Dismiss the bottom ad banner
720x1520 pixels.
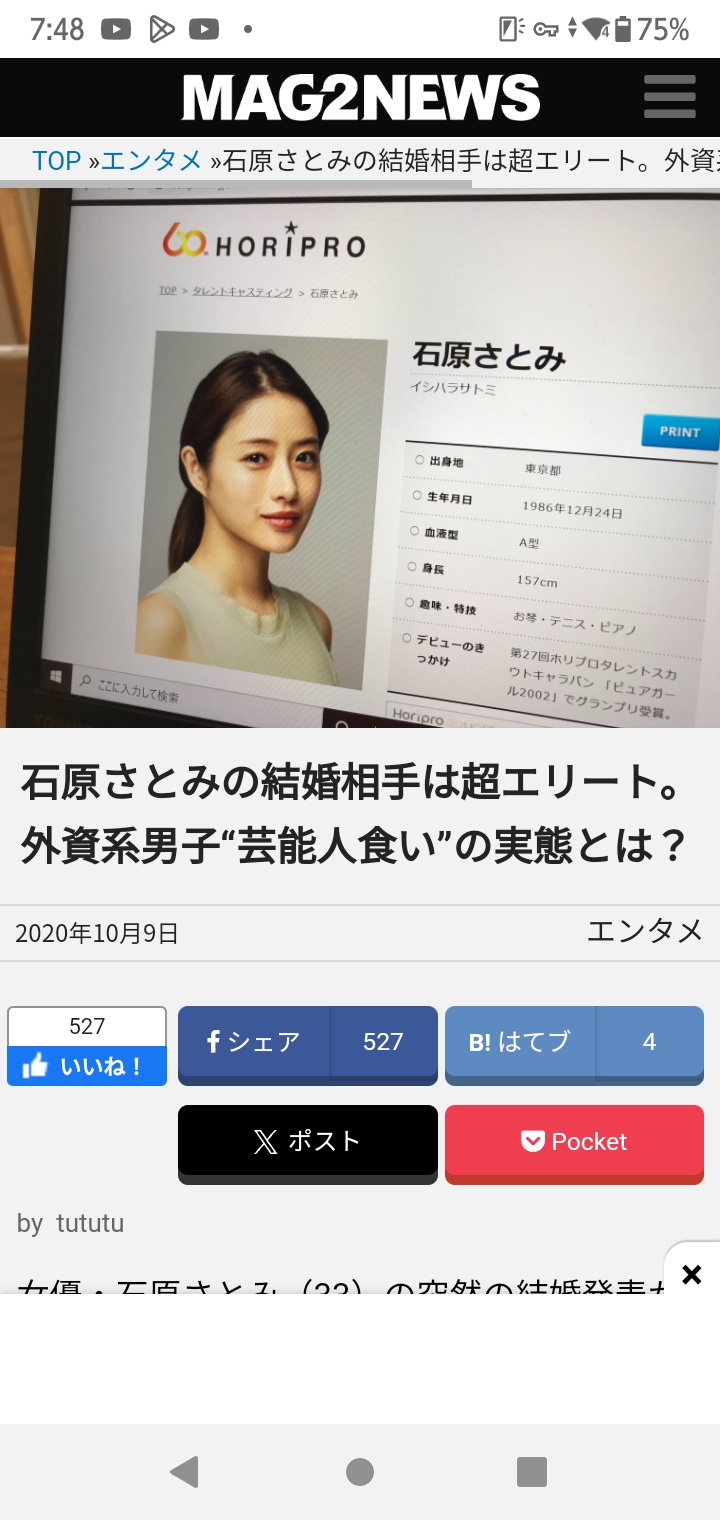click(x=691, y=1274)
